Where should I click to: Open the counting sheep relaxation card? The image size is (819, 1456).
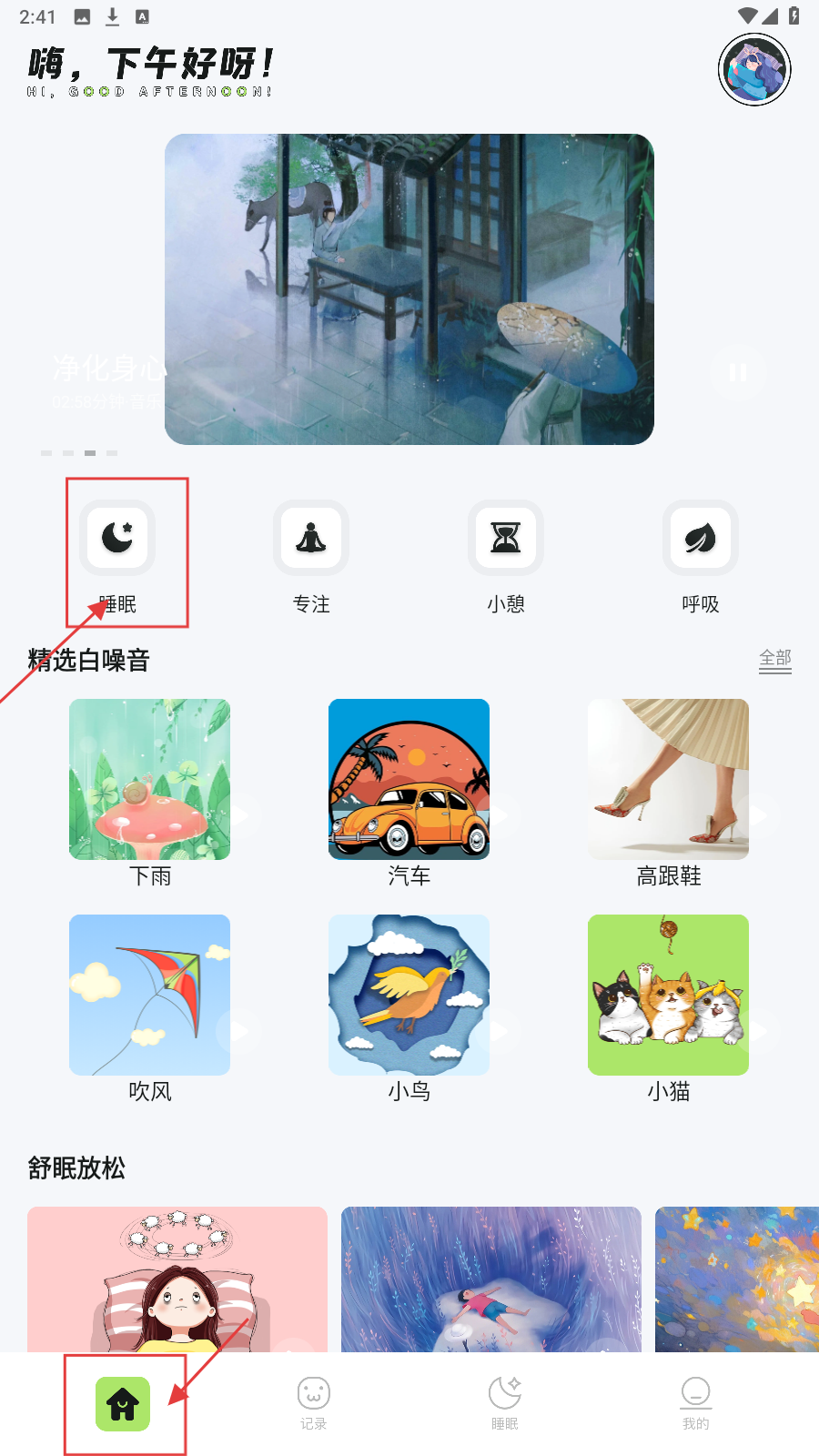click(177, 1279)
